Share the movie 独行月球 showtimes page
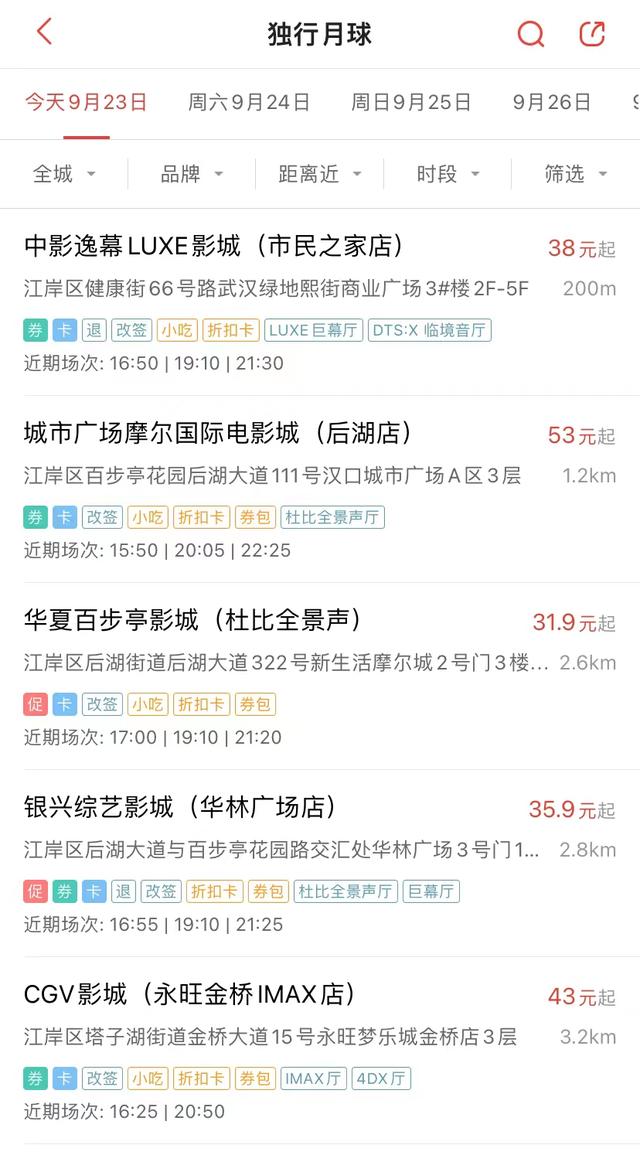Image resolution: width=640 pixels, height=1155 pixels. pyautogui.click(x=592, y=34)
